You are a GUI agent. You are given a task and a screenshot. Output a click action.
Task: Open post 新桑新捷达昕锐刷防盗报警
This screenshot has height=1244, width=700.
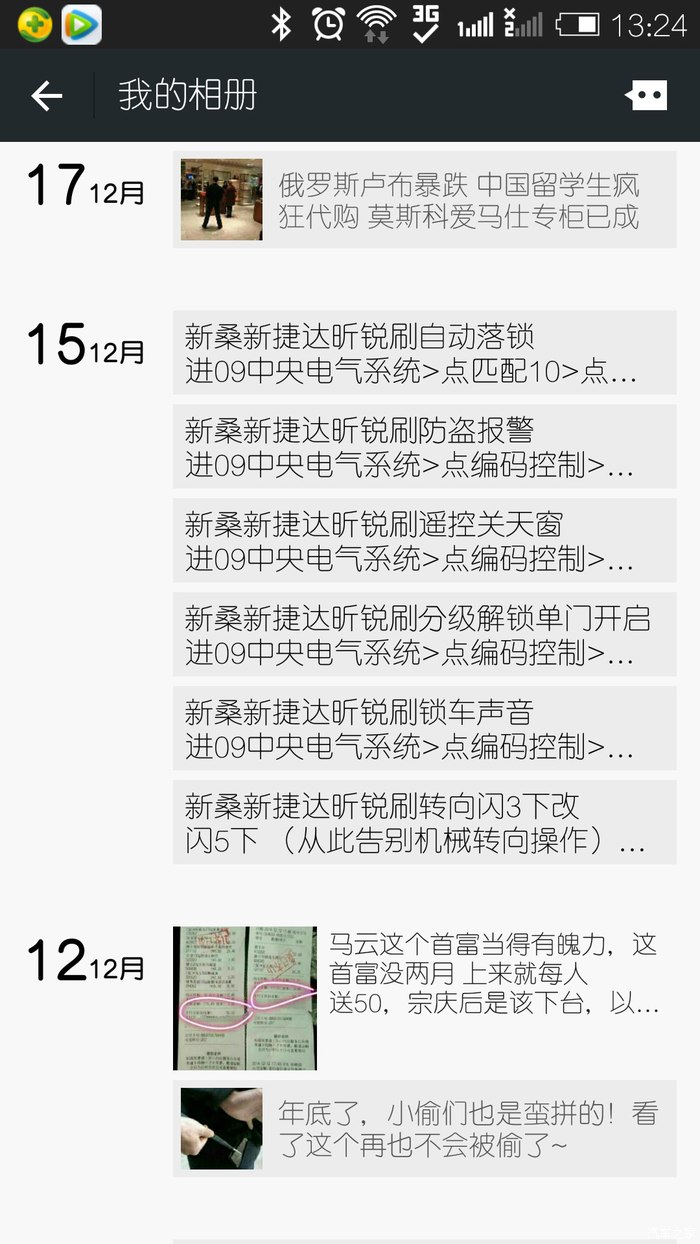(424, 447)
